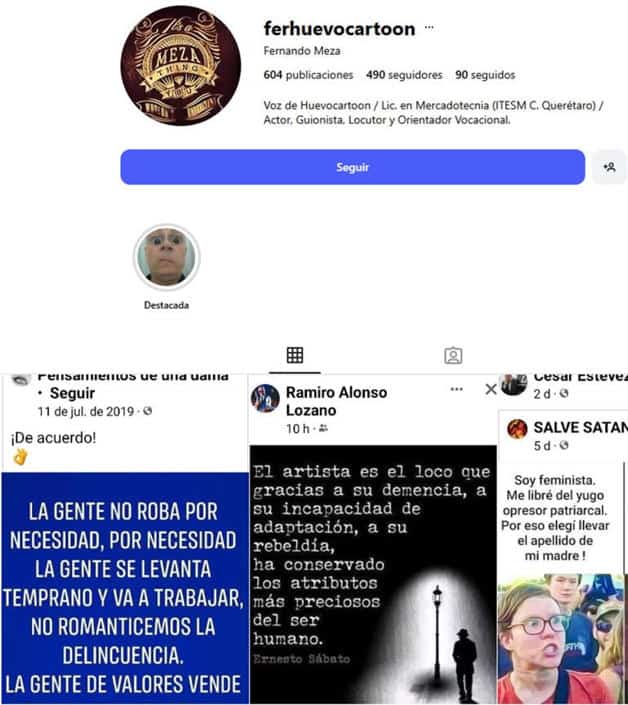The height and width of the screenshot is (705, 628).
Task: Switch to the posts grid tab
Action: [x=294, y=355]
